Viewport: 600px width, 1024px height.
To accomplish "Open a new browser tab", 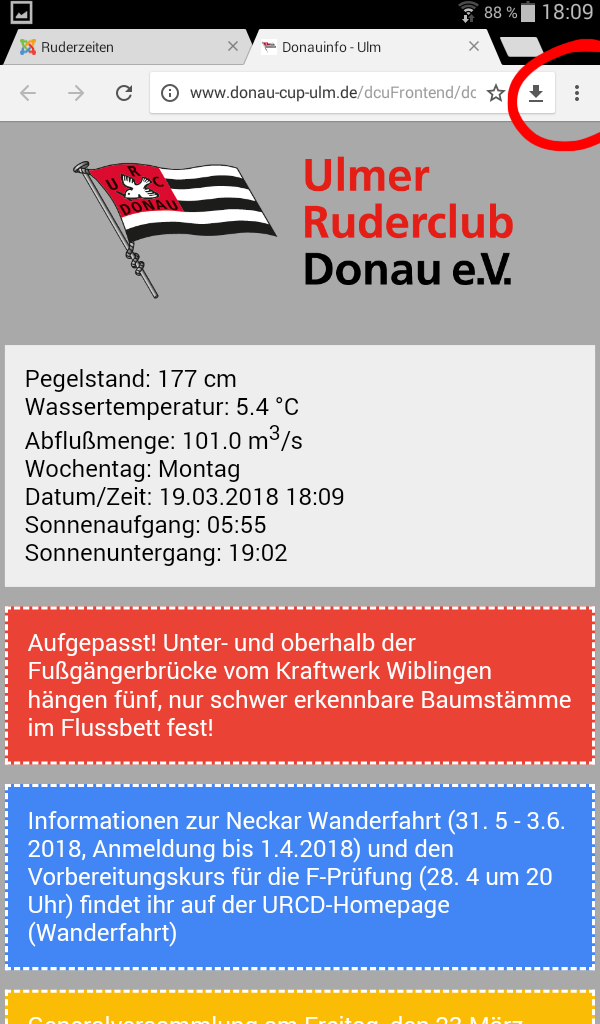I will click(520, 47).
